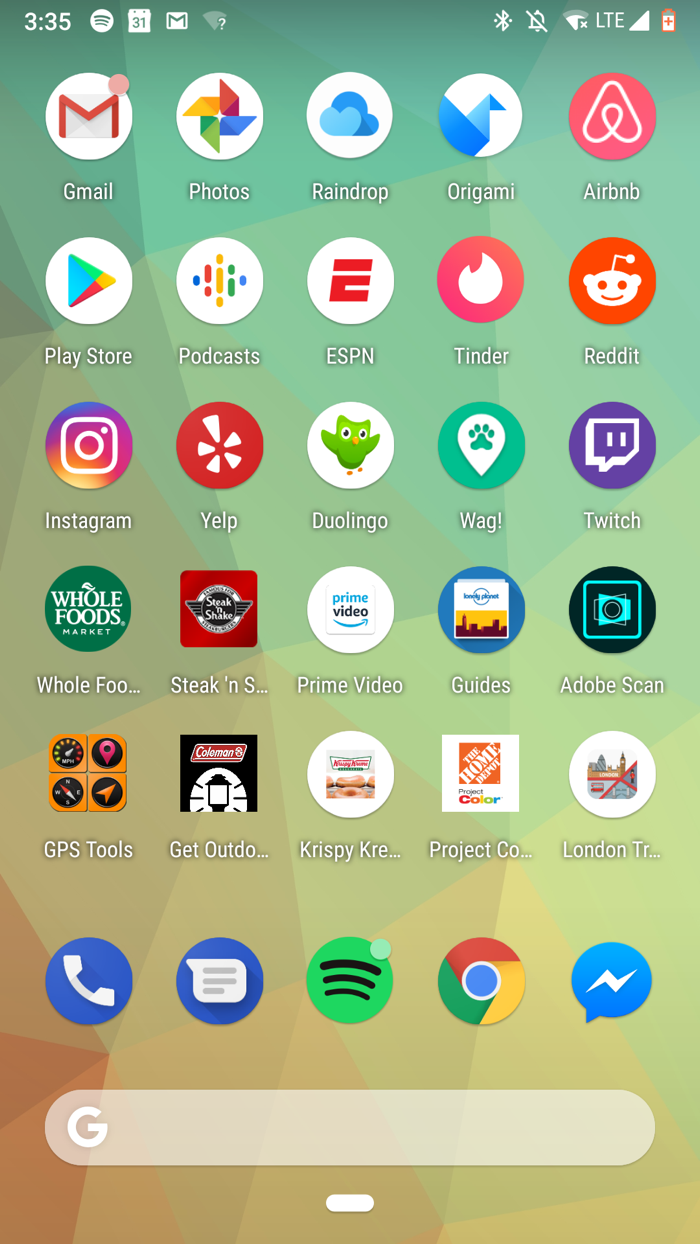Open the Twitch app
This screenshot has width=700, height=1244.
(612, 446)
